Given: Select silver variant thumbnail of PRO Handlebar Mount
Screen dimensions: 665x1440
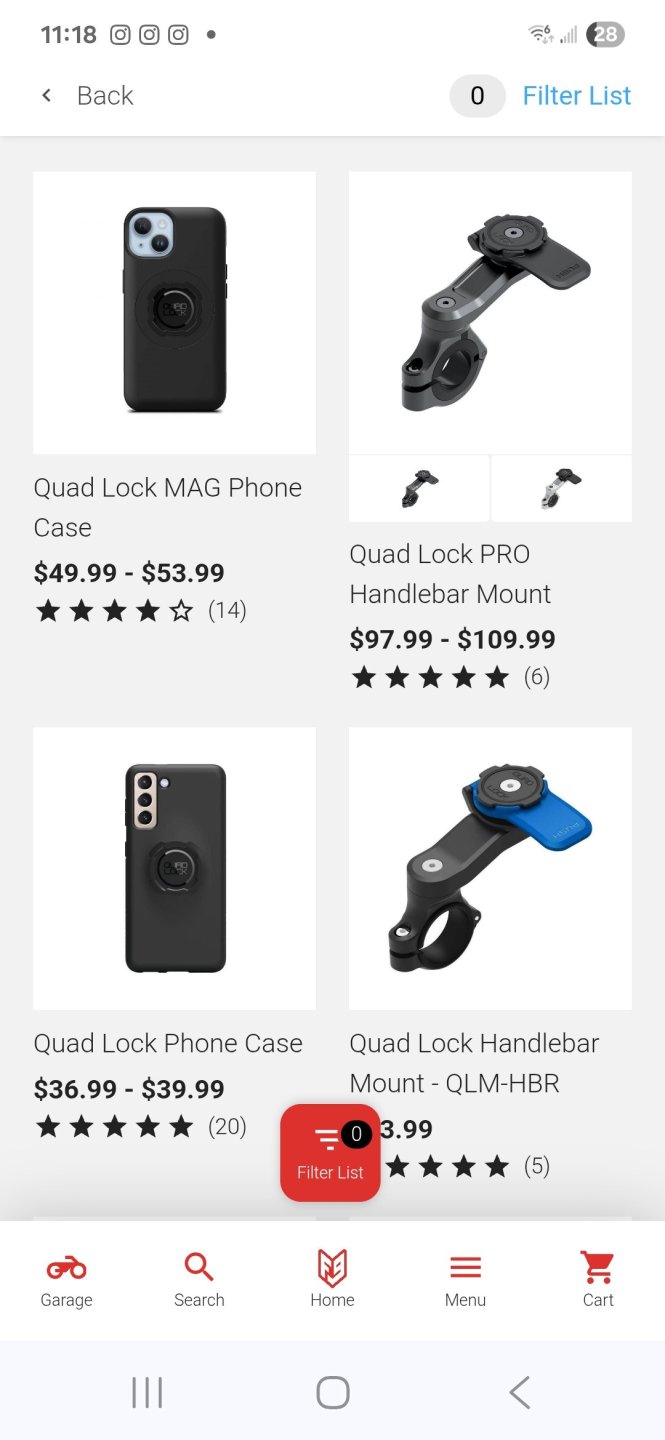Looking at the screenshot, I should coord(562,488).
